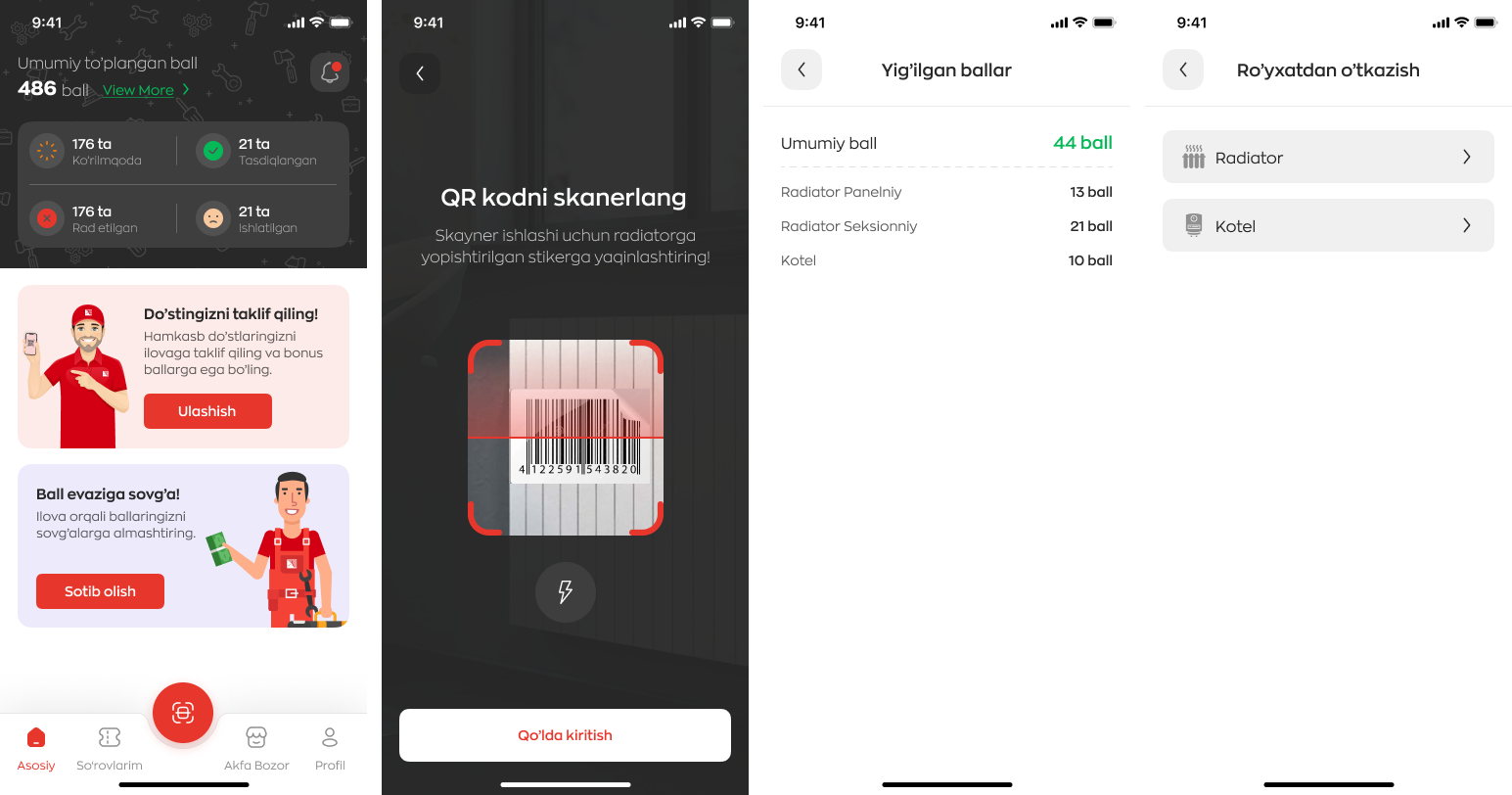
Task: Switch to the Profil tab
Action: (330, 748)
